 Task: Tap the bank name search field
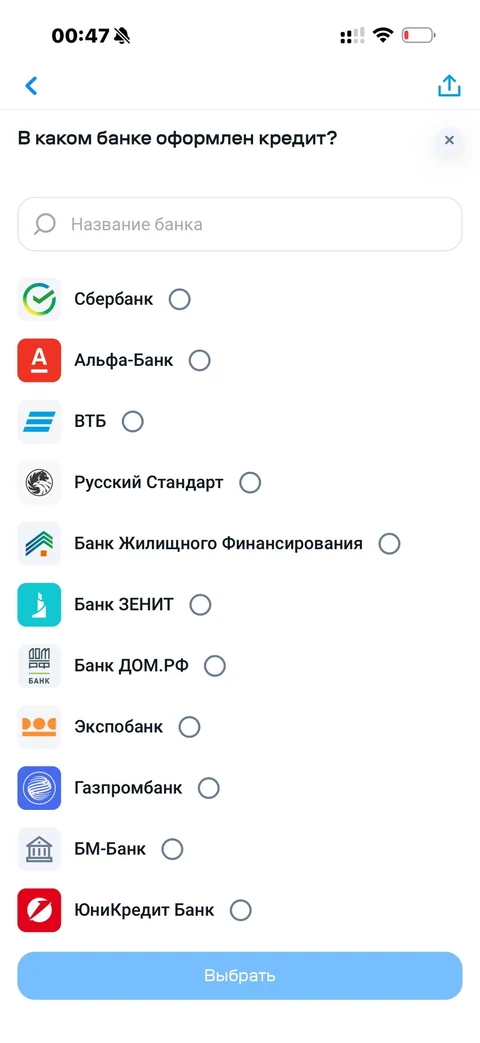point(239,224)
